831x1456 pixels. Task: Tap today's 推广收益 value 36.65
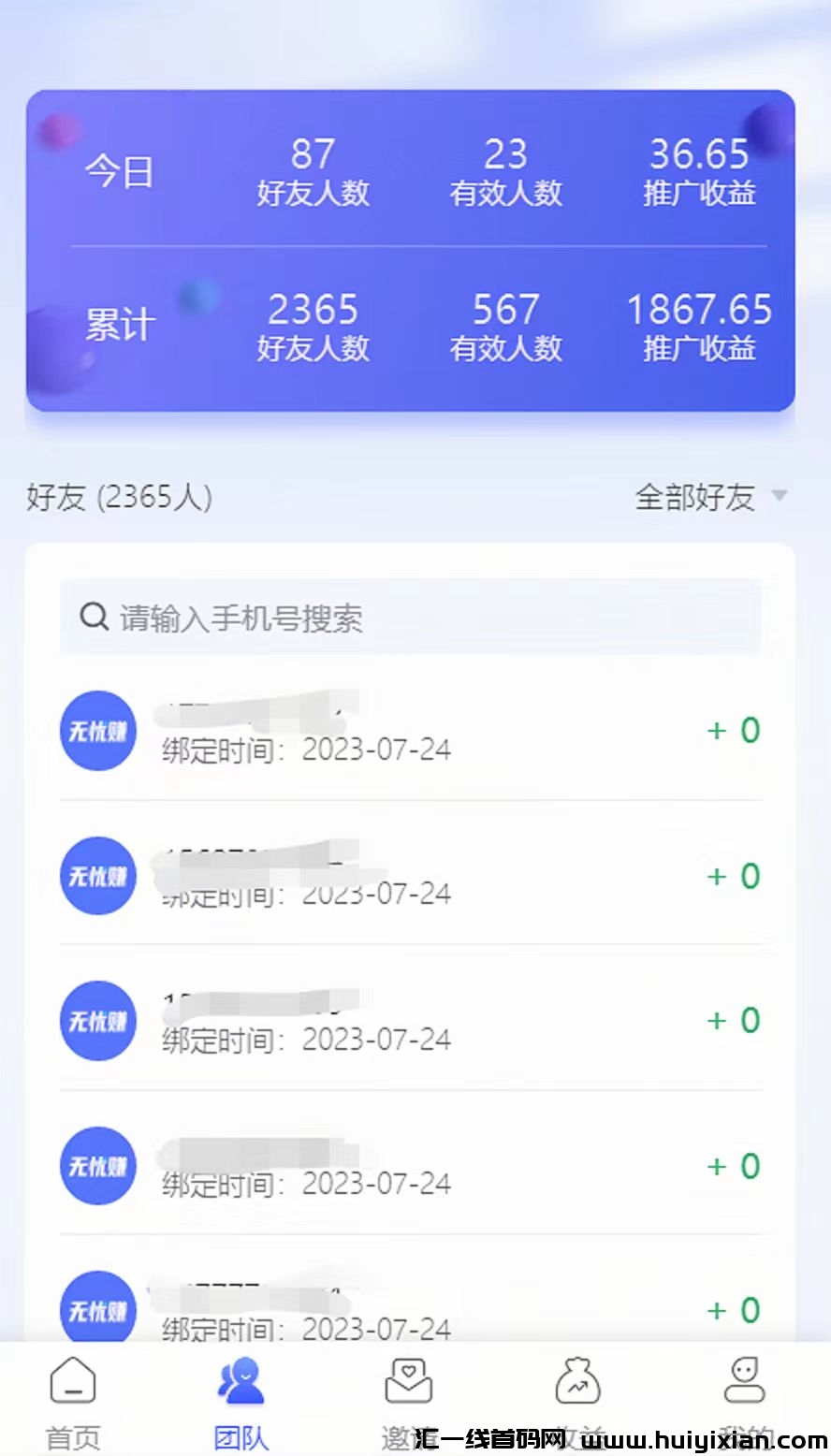(x=700, y=153)
